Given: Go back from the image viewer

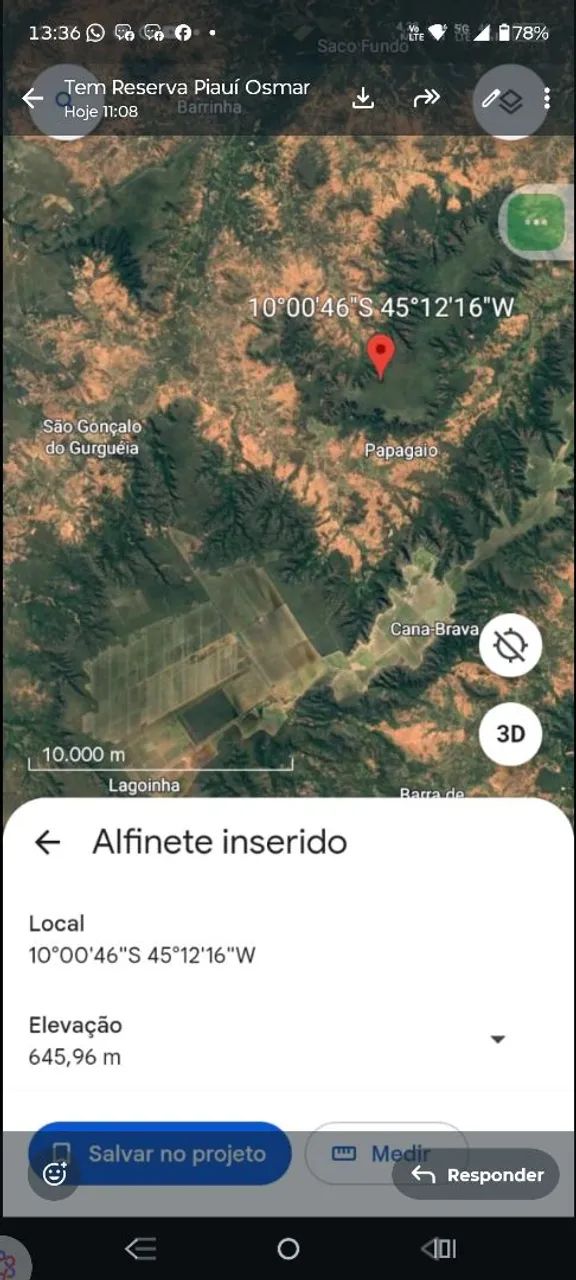Looking at the screenshot, I should pos(32,98).
